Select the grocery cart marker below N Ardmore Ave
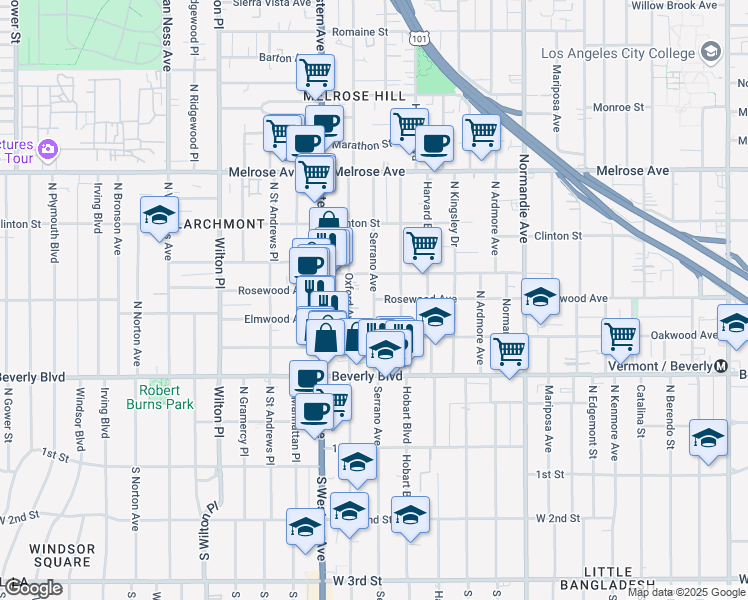 click(510, 351)
